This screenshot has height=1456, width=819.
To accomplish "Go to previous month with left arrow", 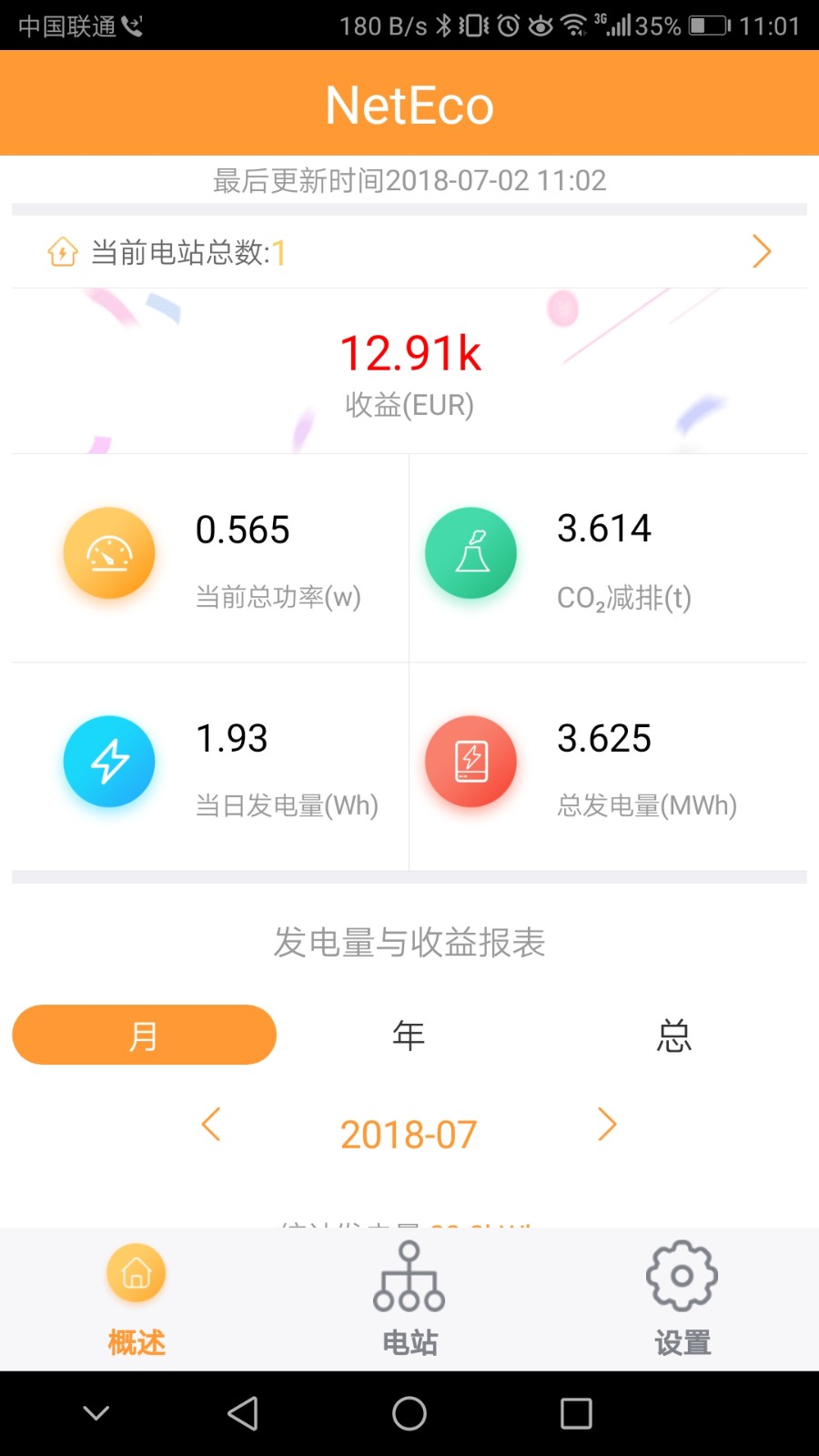I will (211, 1126).
